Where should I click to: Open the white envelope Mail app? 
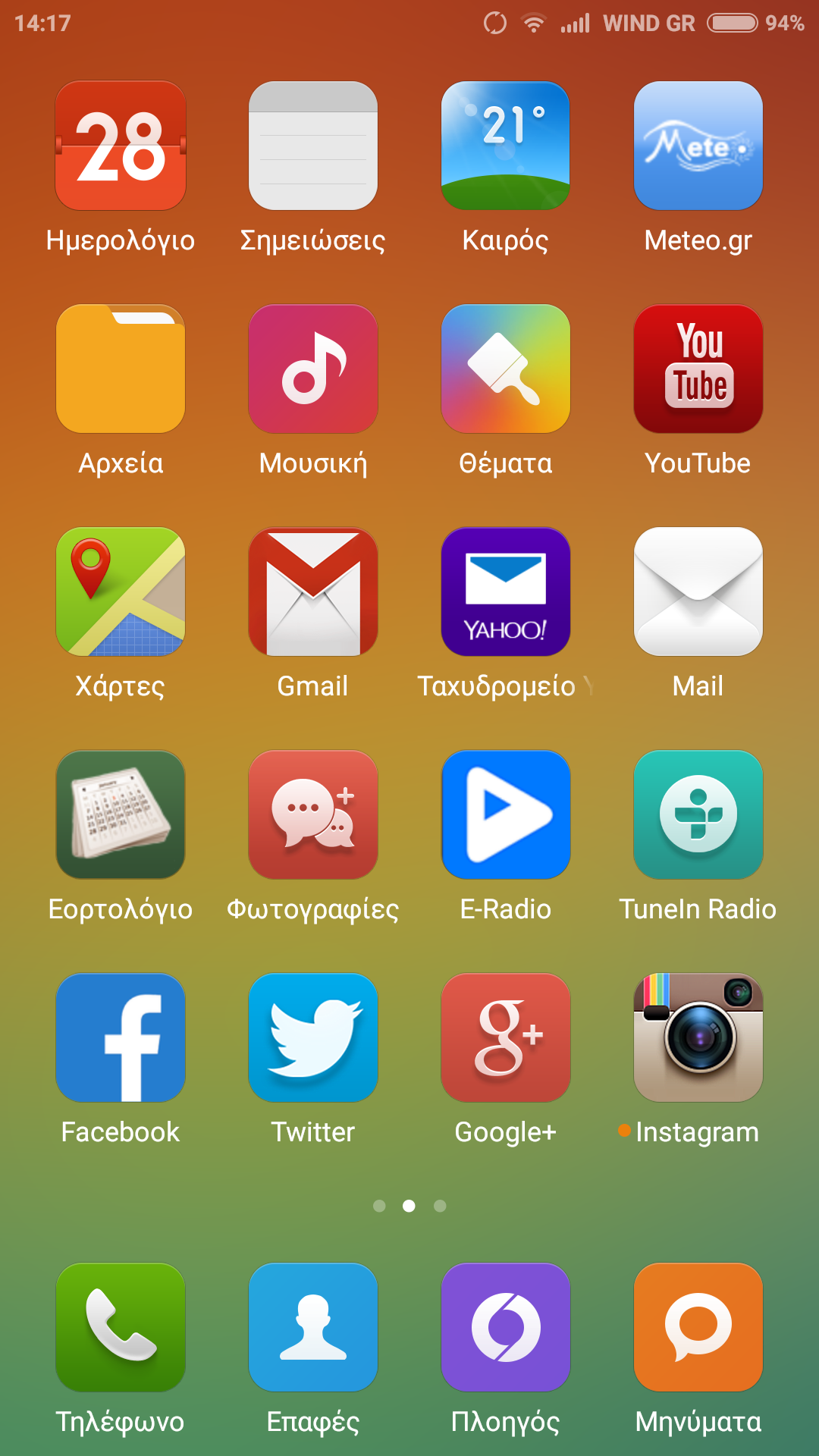pyautogui.click(x=698, y=591)
